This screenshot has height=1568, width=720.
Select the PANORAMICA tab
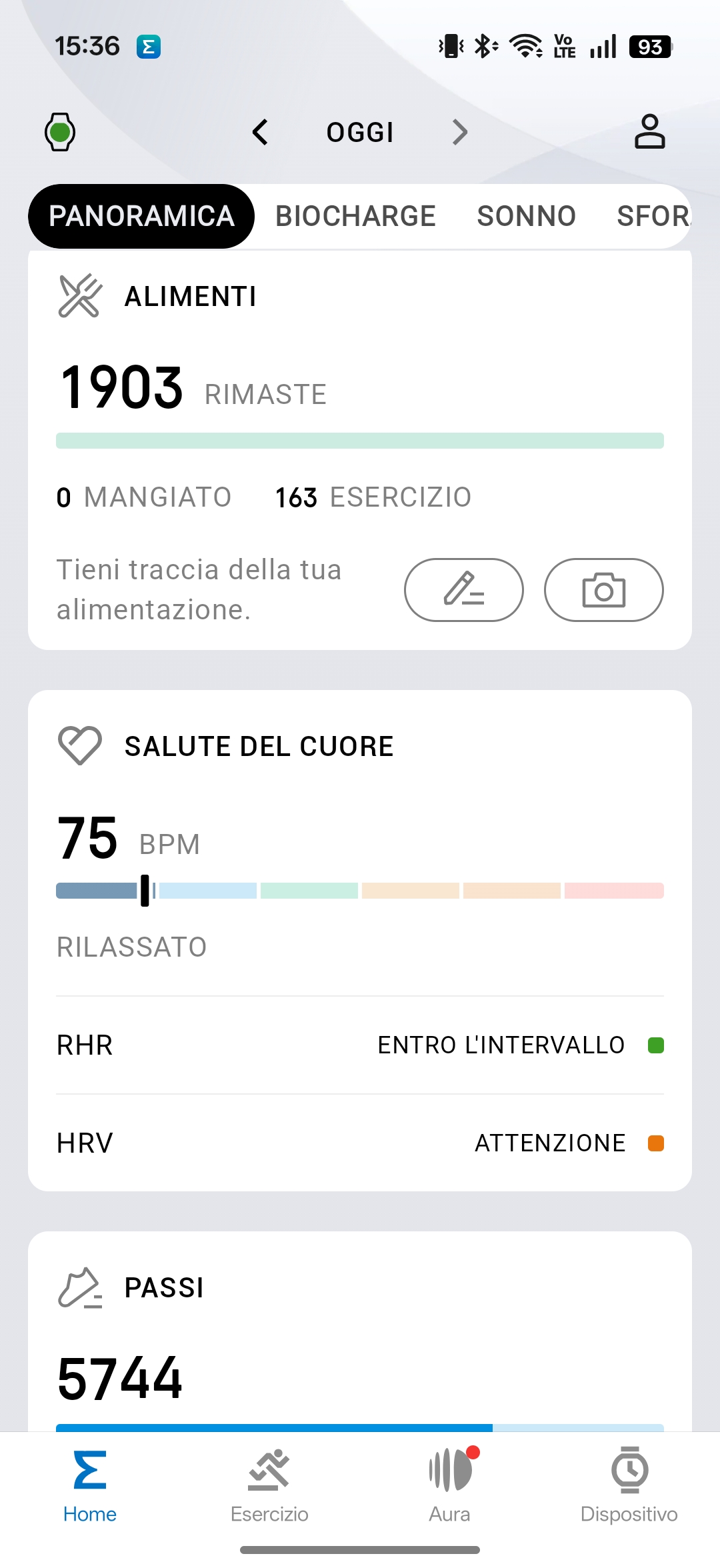tap(141, 216)
